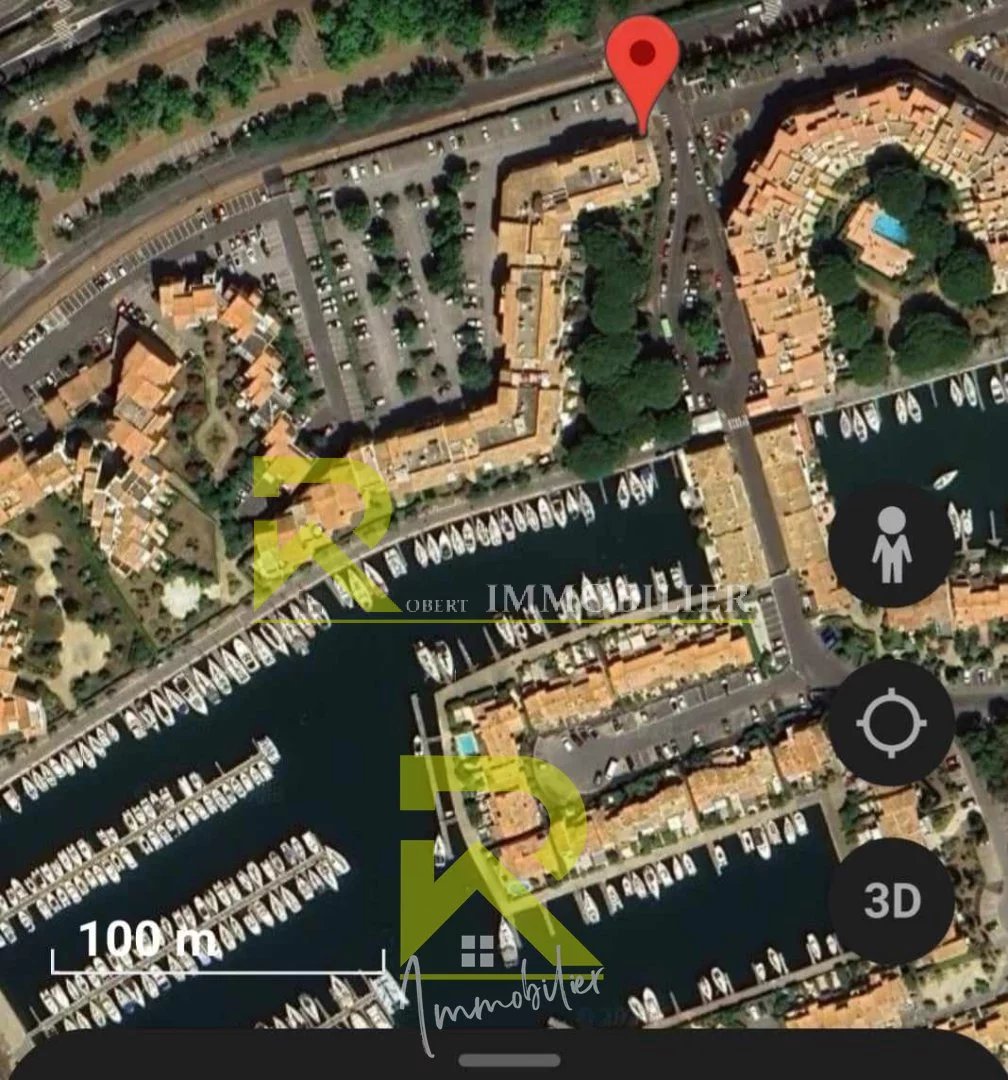The height and width of the screenshot is (1080, 1008).
Task: Open Street View with the pegman button
Action: pyautogui.click(x=890, y=545)
